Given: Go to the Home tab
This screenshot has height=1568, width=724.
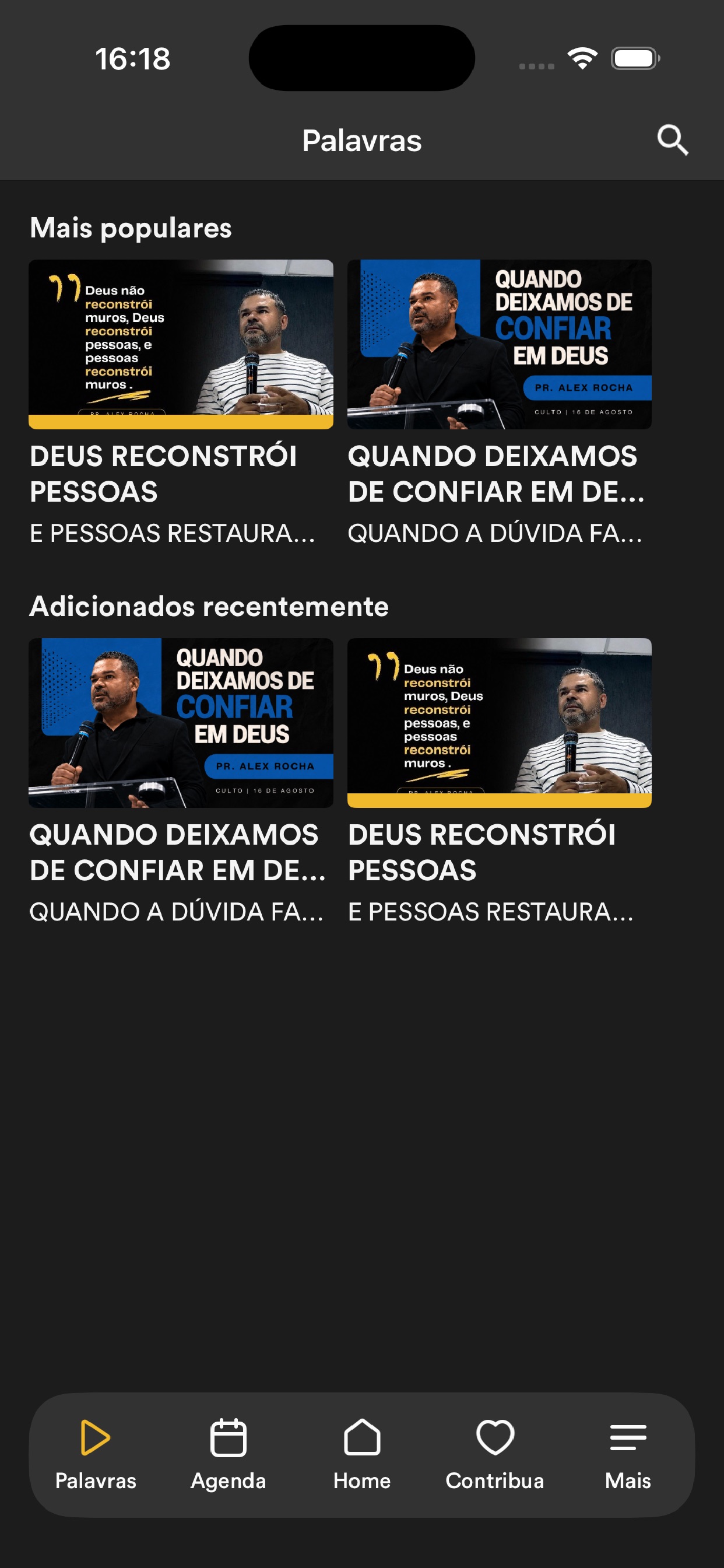Looking at the screenshot, I should 362,1454.
